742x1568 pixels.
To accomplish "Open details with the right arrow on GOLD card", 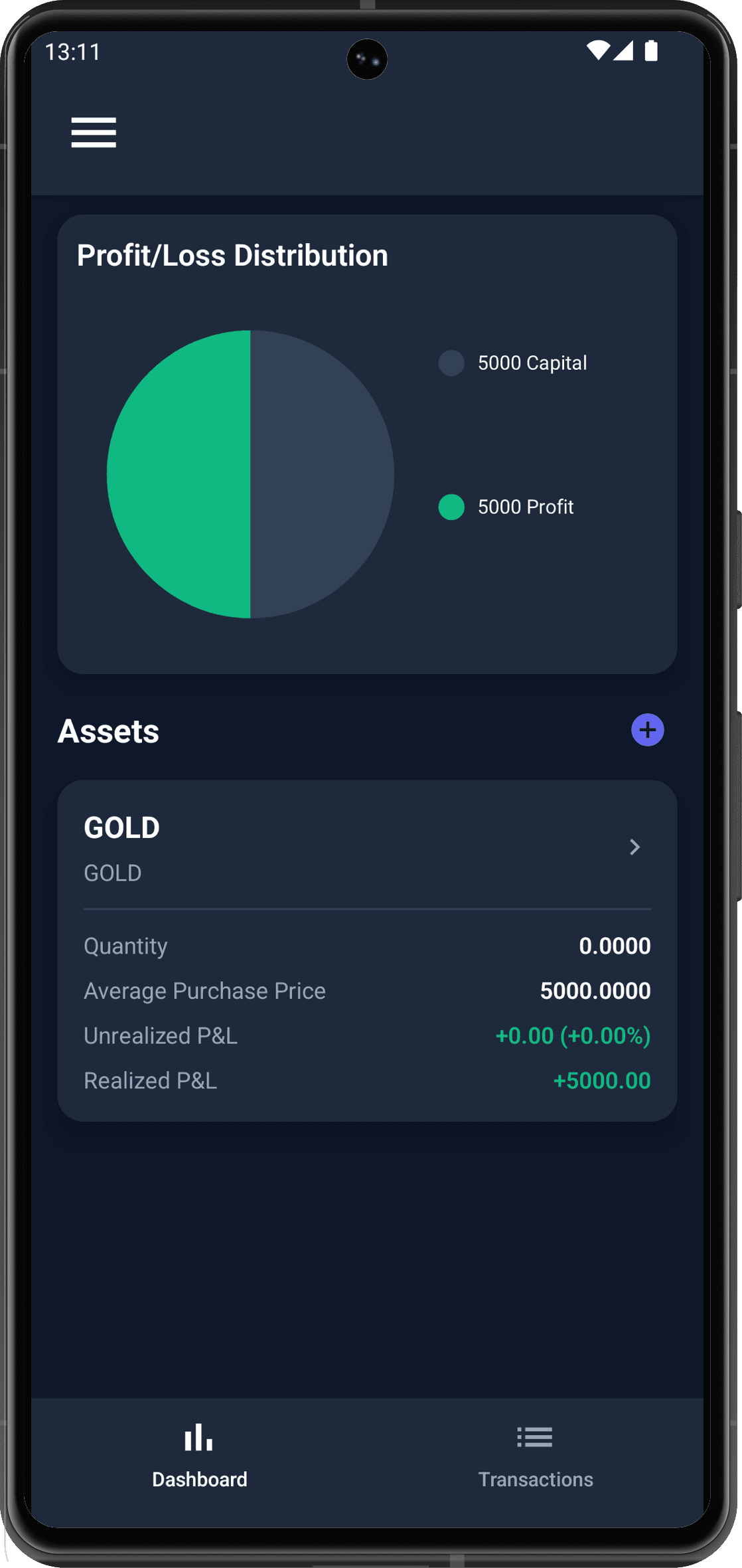I will point(635,847).
